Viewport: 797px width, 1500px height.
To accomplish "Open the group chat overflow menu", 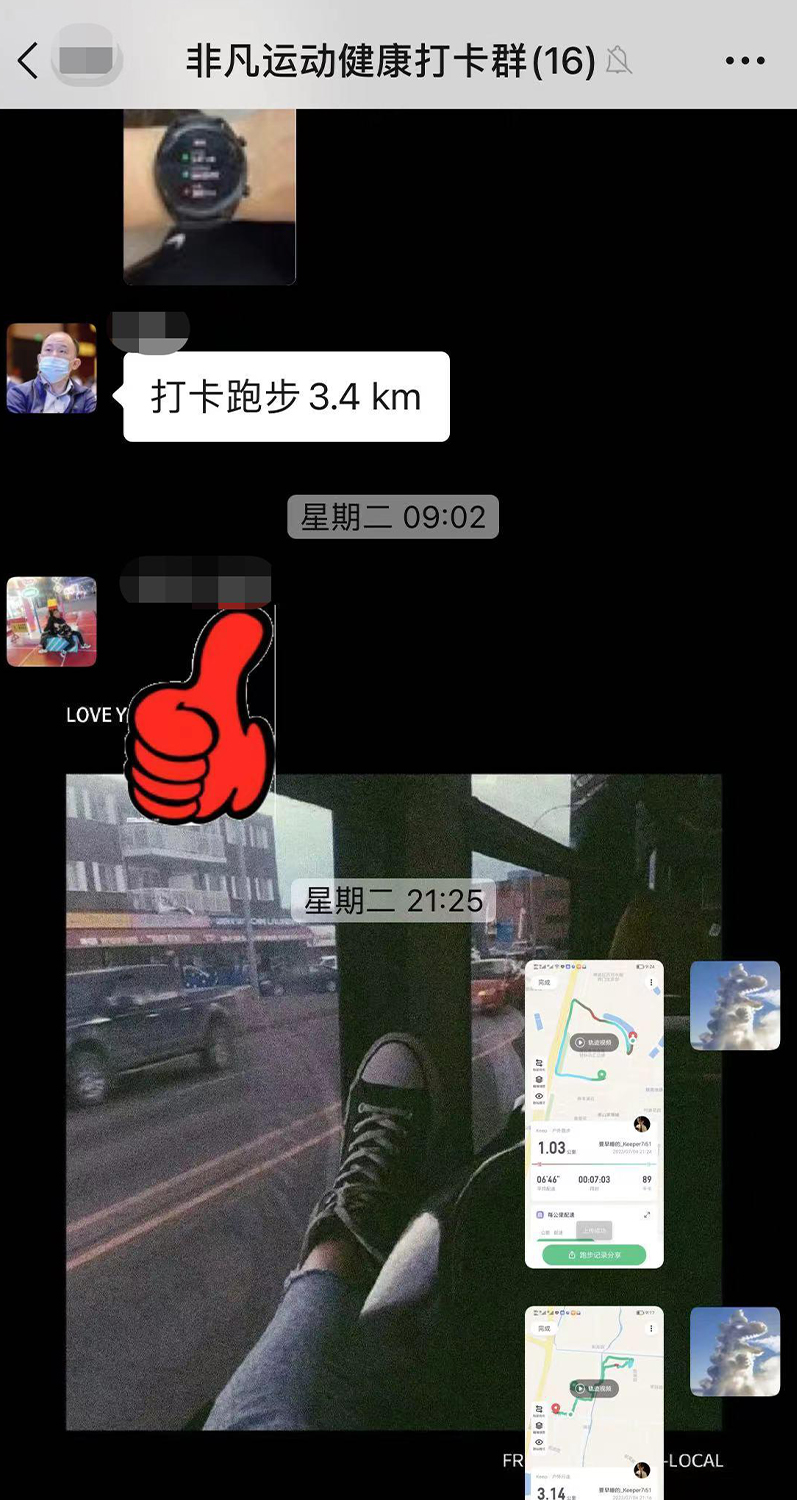I will click(x=744, y=61).
